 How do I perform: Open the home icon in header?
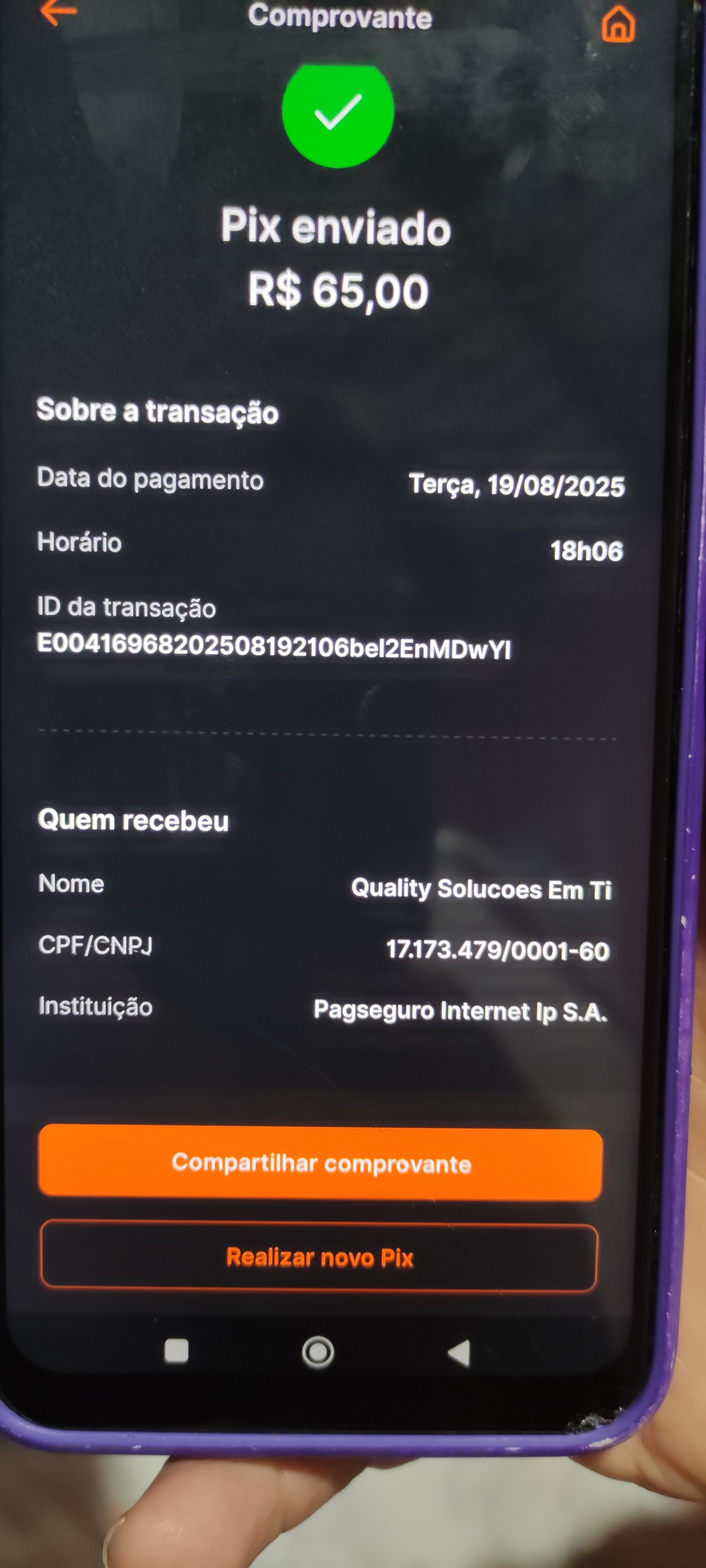click(x=618, y=24)
